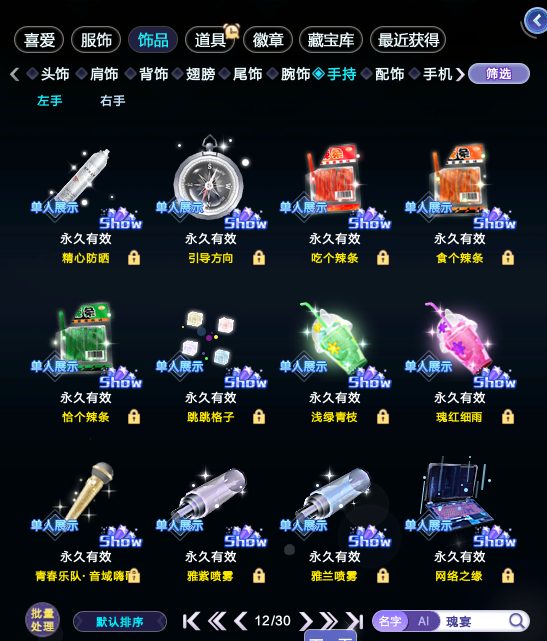Select the 网络之缘 laptop item

(x=460, y=519)
